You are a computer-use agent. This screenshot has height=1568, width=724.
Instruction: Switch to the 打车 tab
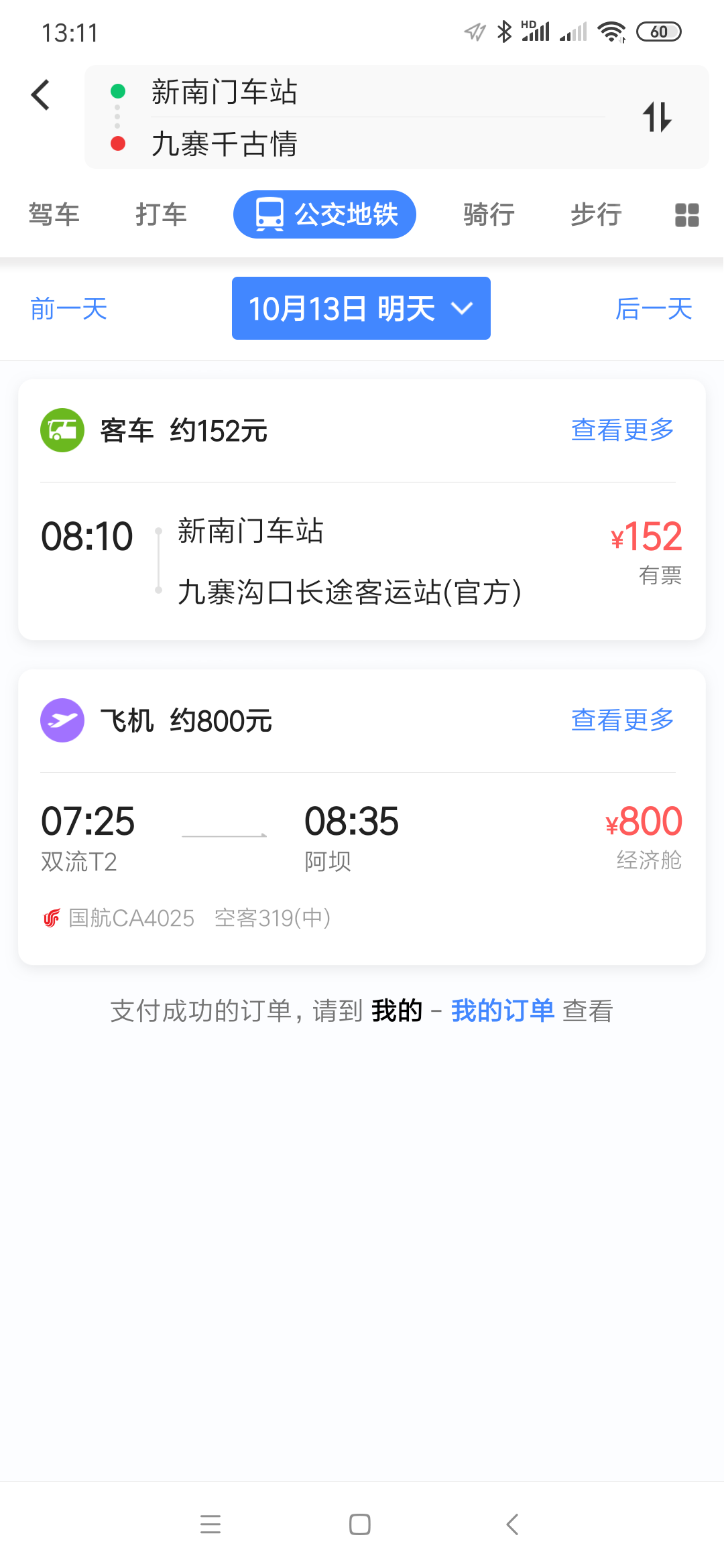[x=161, y=214]
